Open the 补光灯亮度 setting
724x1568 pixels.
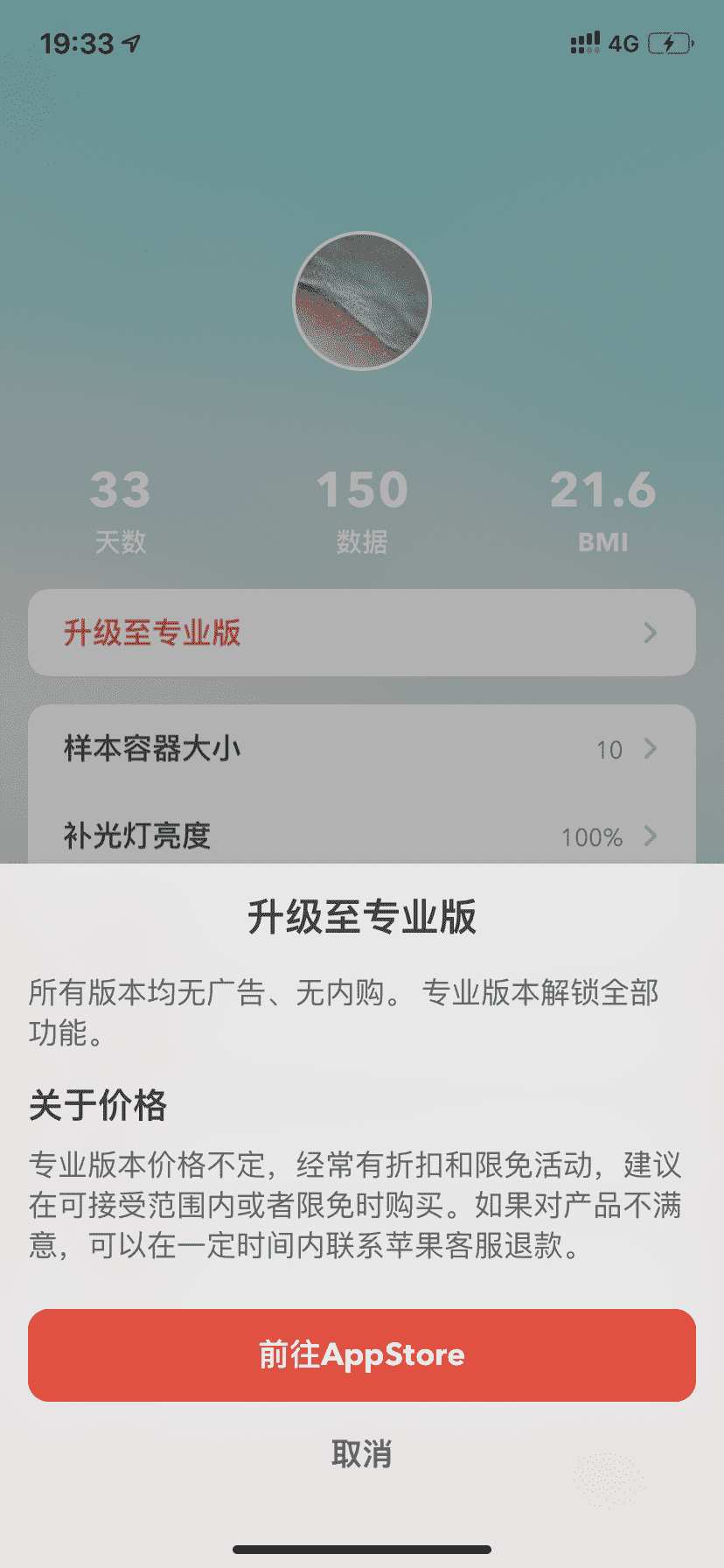click(362, 836)
